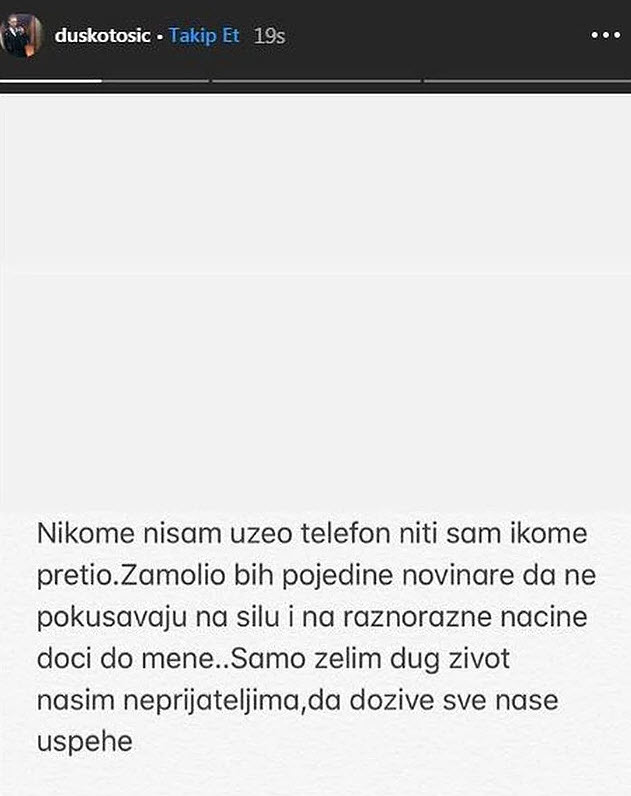The height and width of the screenshot is (796, 631).
Task: Tap the duskotosic username
Action: pyautogui.click(x=102, y=36)
